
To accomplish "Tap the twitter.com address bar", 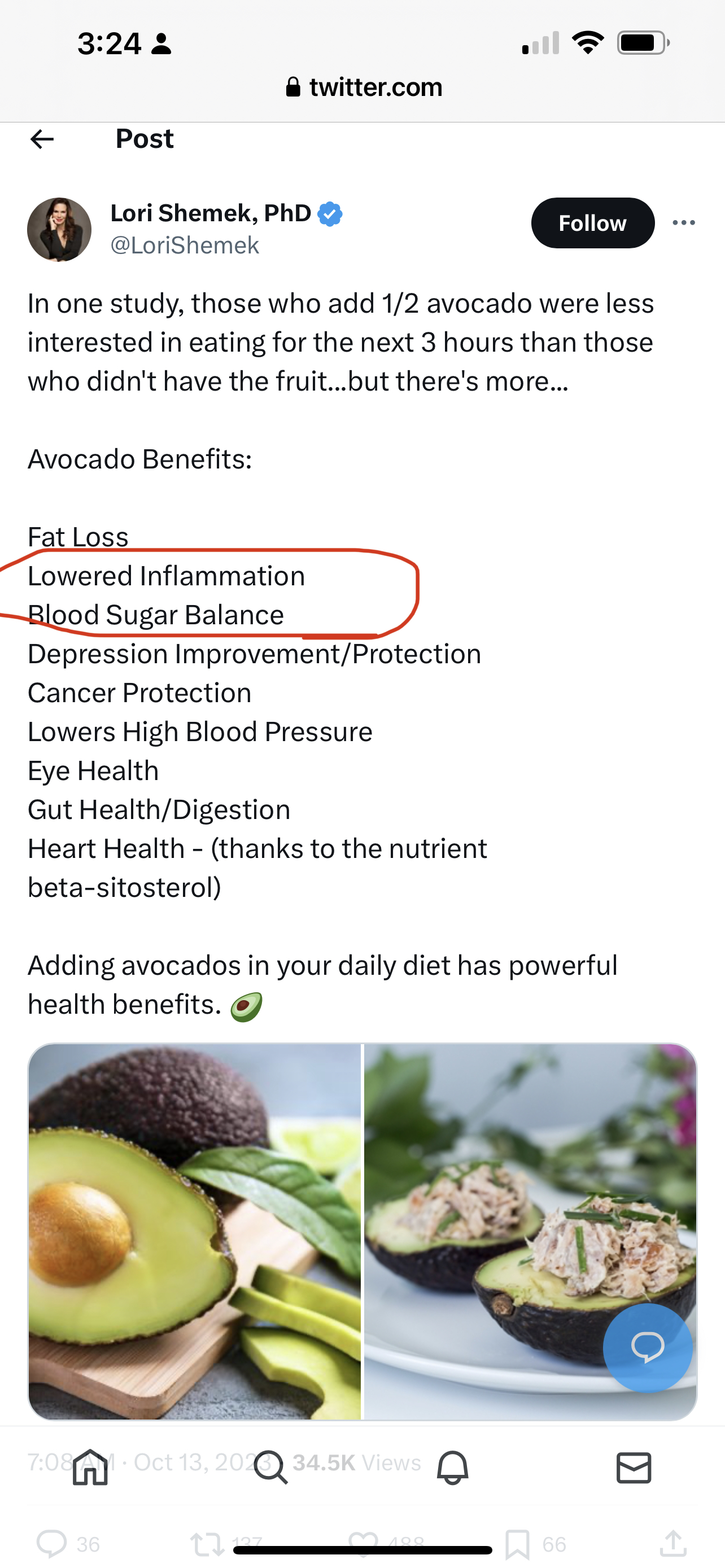I will point(364,87).
